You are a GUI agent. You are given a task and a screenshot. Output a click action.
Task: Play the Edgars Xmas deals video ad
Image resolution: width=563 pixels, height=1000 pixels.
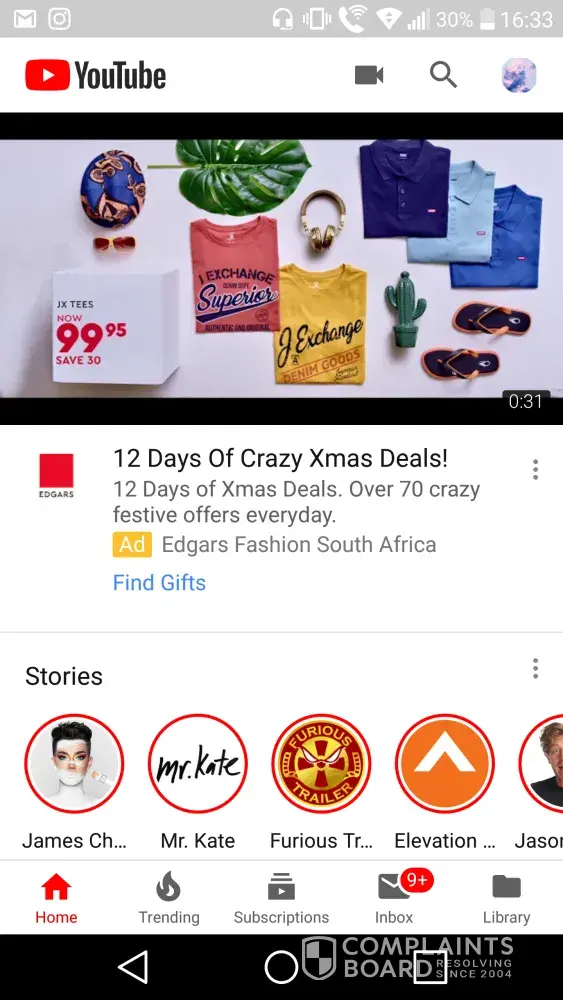(281, 268)
